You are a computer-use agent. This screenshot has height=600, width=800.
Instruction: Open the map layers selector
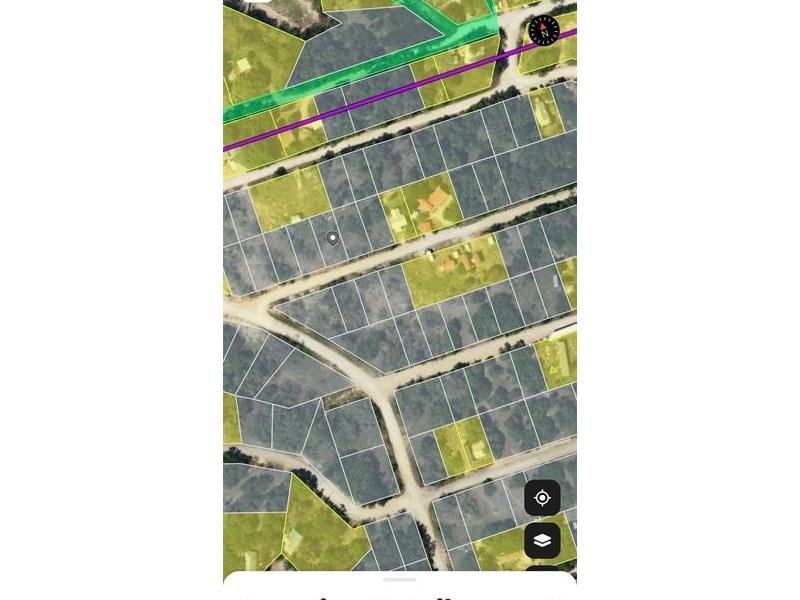(x=542, y=541)
